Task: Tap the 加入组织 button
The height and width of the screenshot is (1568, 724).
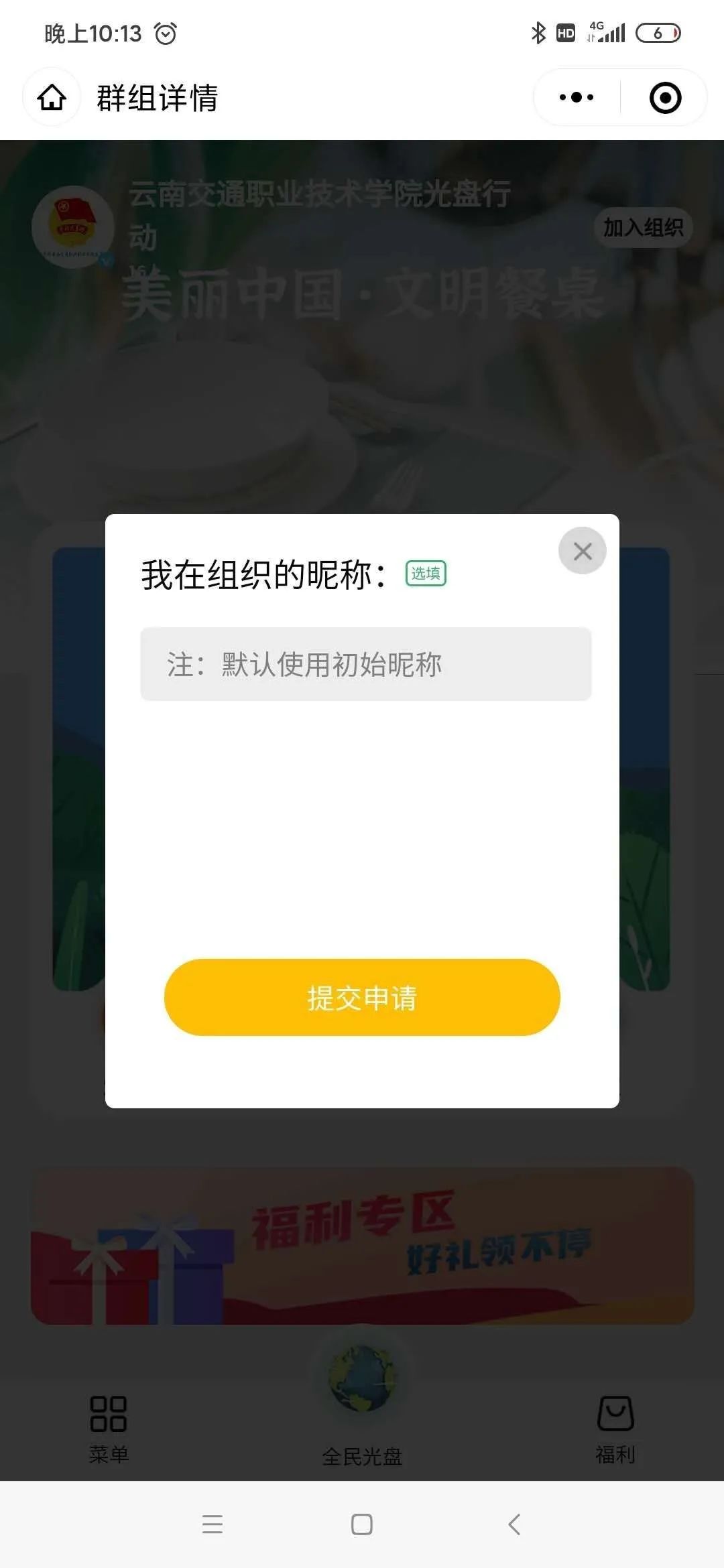Action: 642,228
